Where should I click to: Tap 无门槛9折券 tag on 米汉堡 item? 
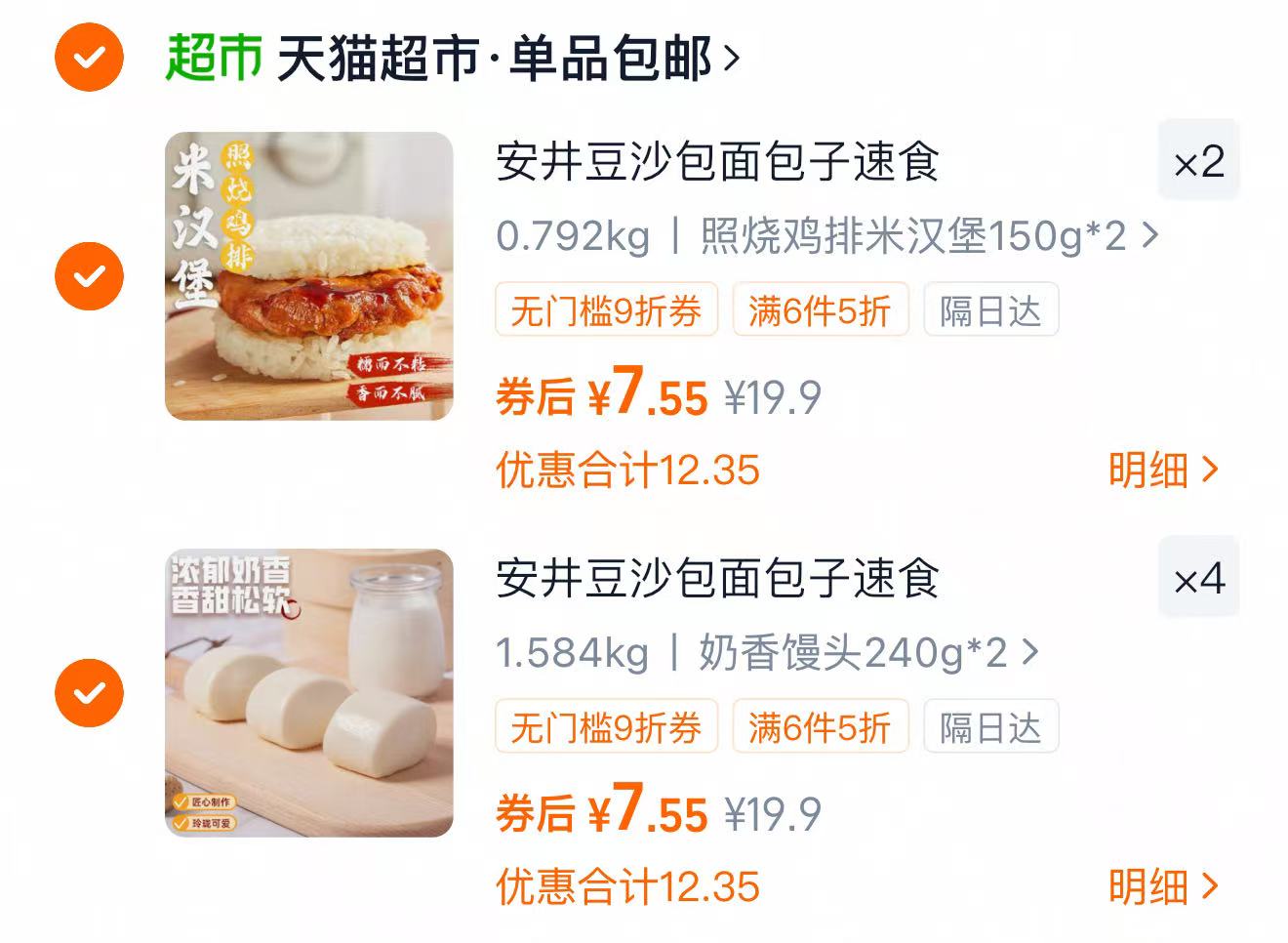[606, 310]
